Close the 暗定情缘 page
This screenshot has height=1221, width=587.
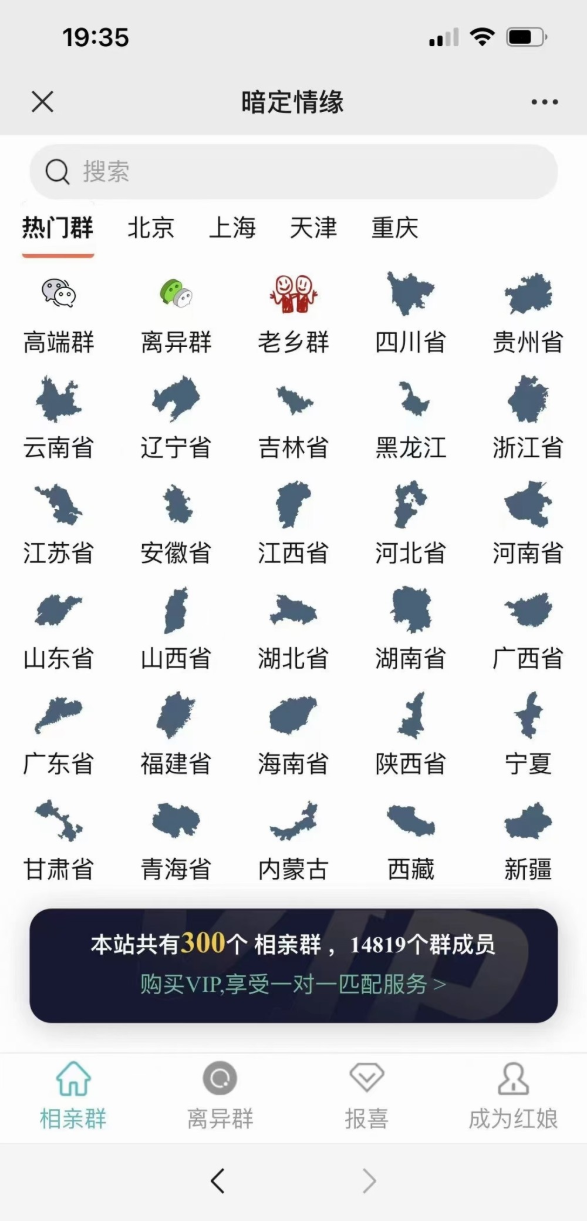[42, 101]
